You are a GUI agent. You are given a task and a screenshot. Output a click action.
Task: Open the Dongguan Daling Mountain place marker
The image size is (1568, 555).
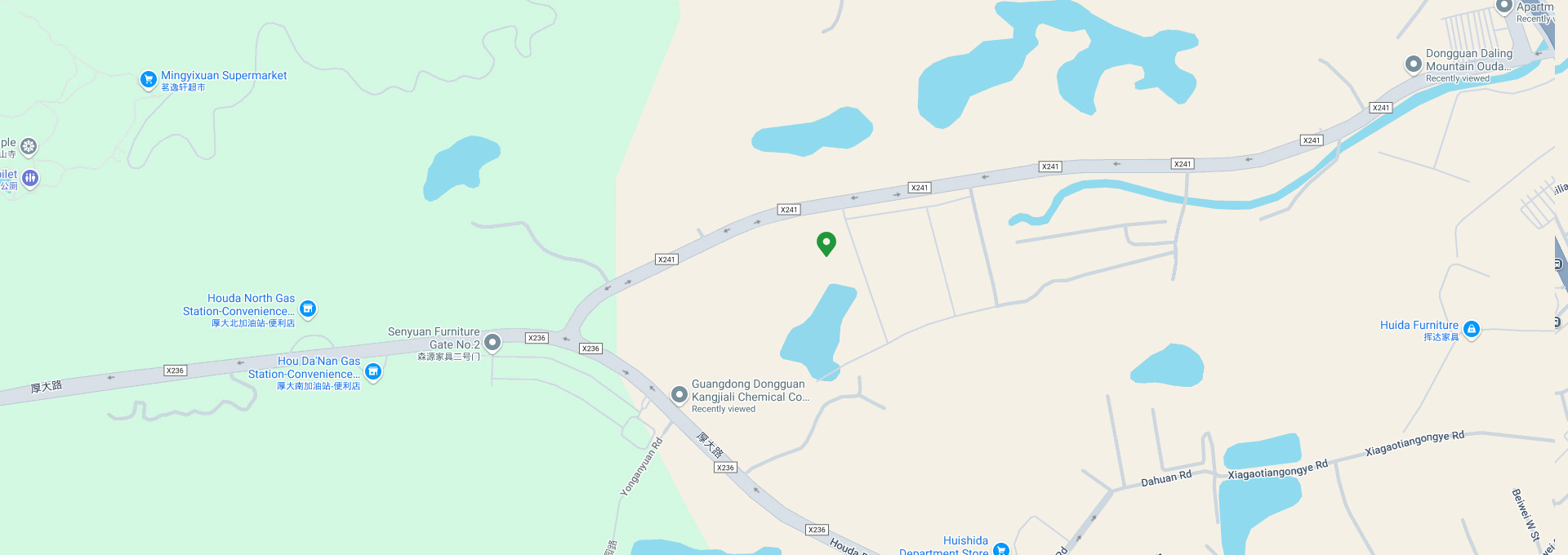pos(1413,64)
